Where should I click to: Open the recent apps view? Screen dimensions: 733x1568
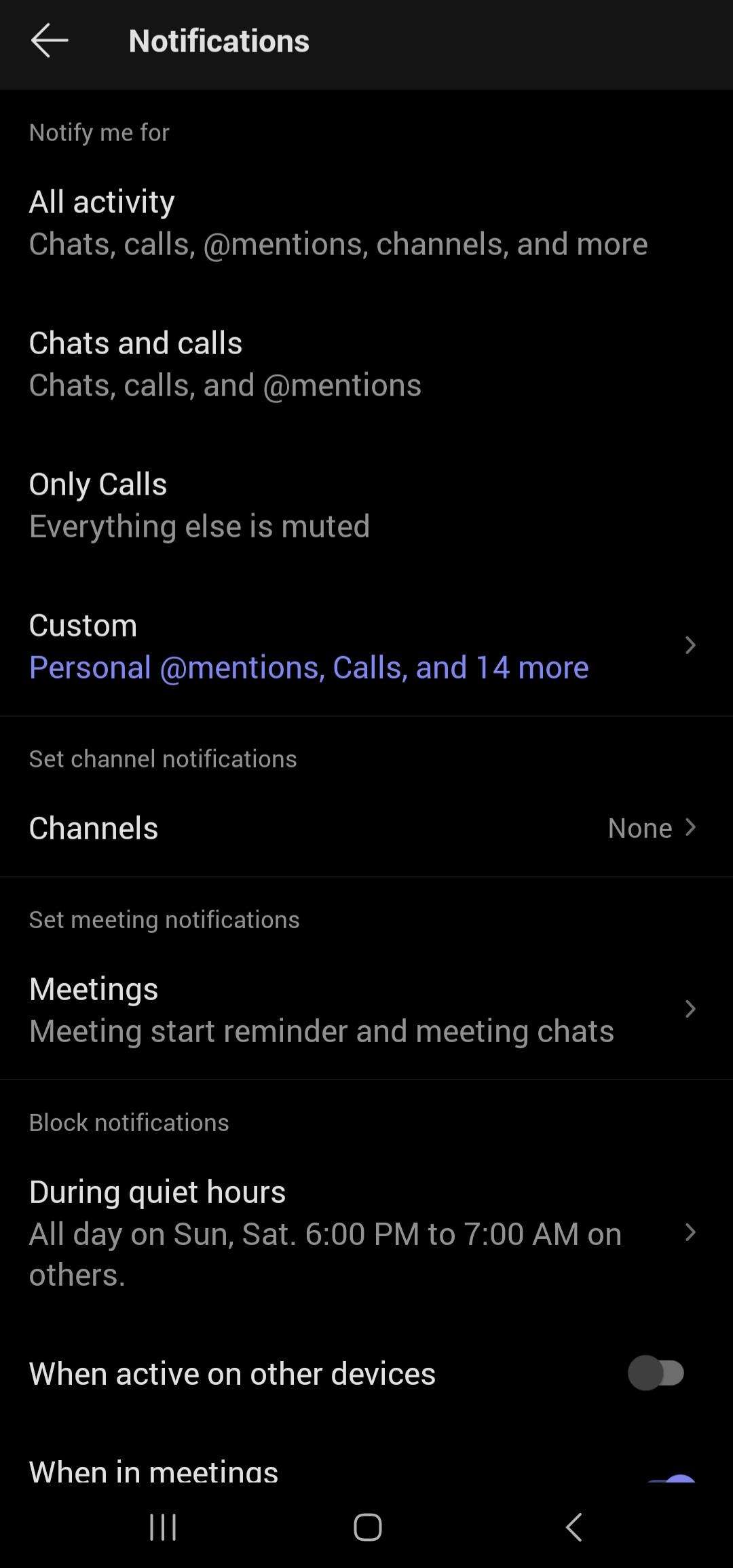[x=163, y=1527]
